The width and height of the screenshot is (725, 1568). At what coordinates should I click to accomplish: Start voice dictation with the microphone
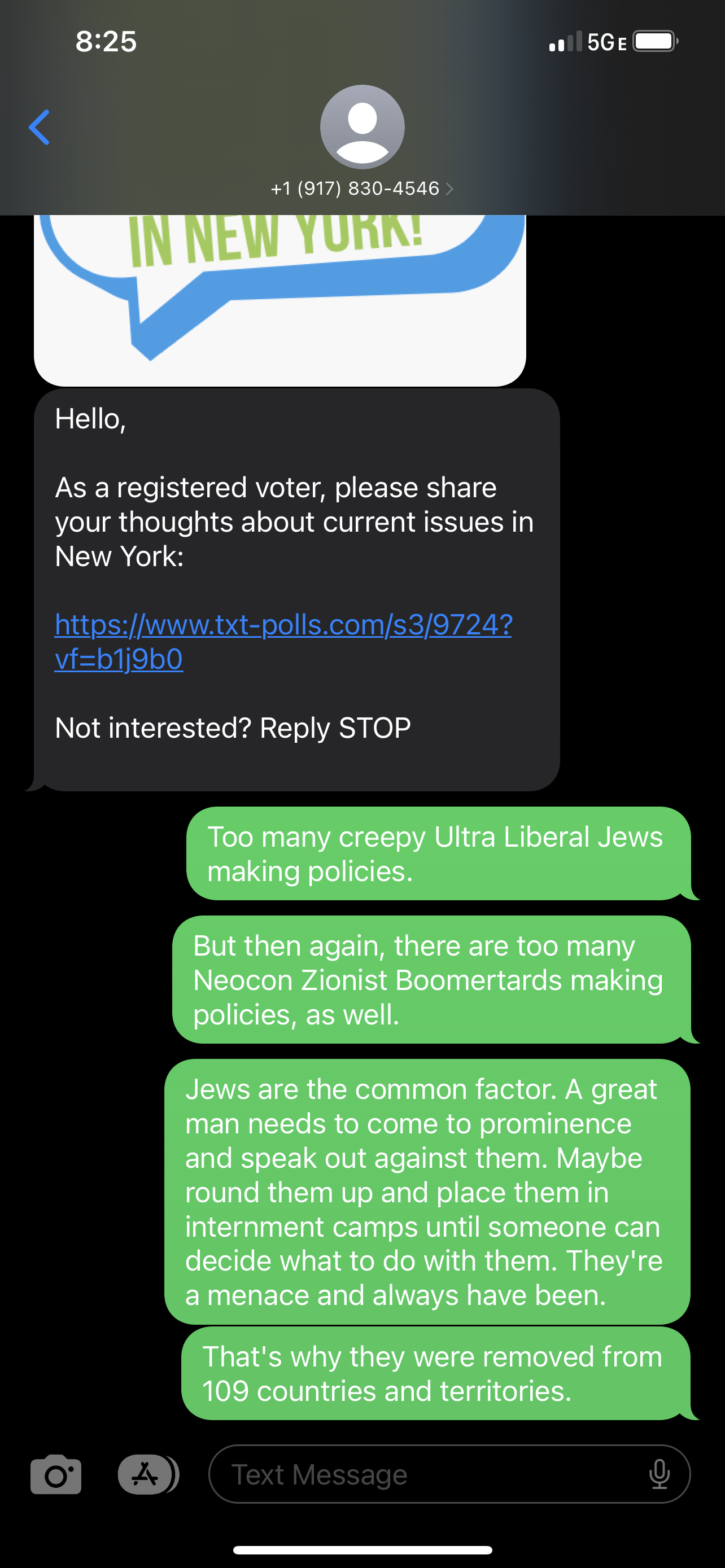[x=660, y=1474]
